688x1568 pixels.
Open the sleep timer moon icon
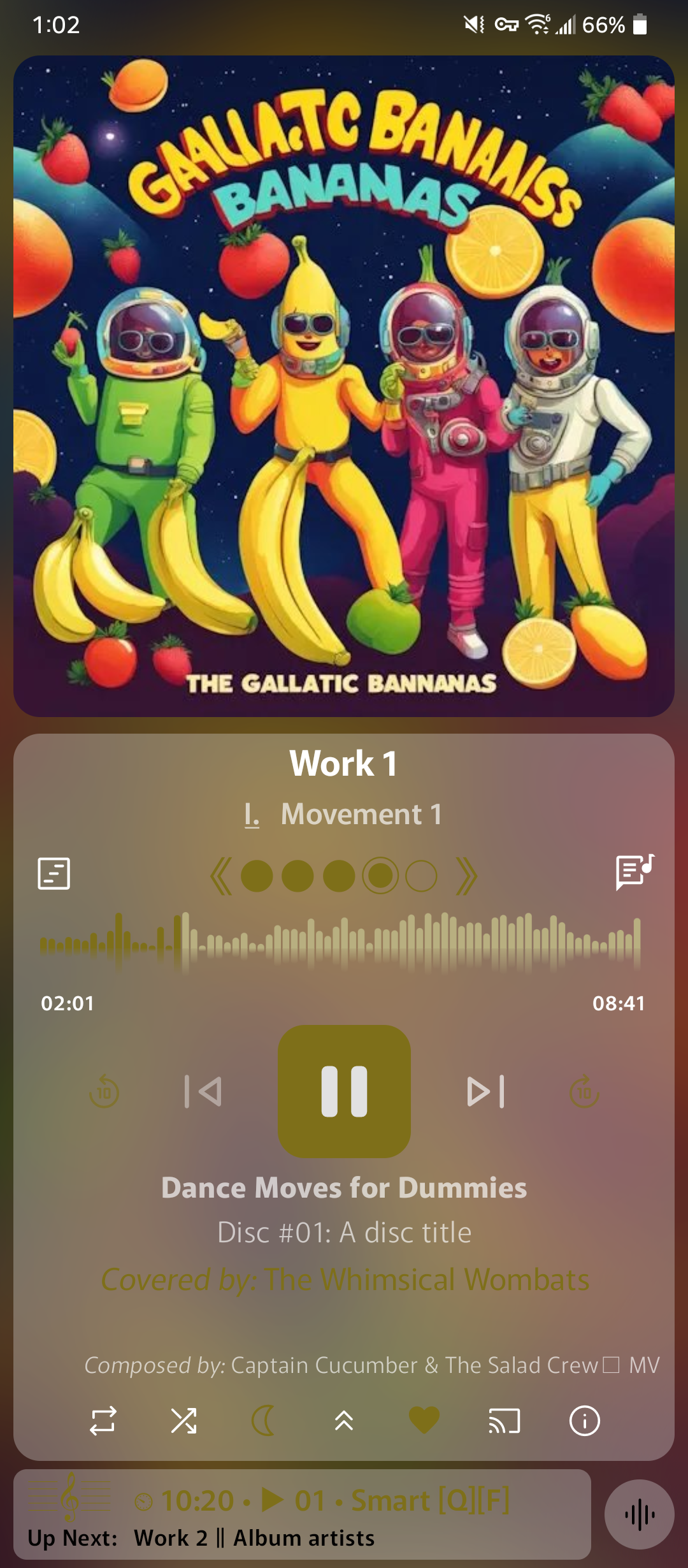tap(264, 1421)
